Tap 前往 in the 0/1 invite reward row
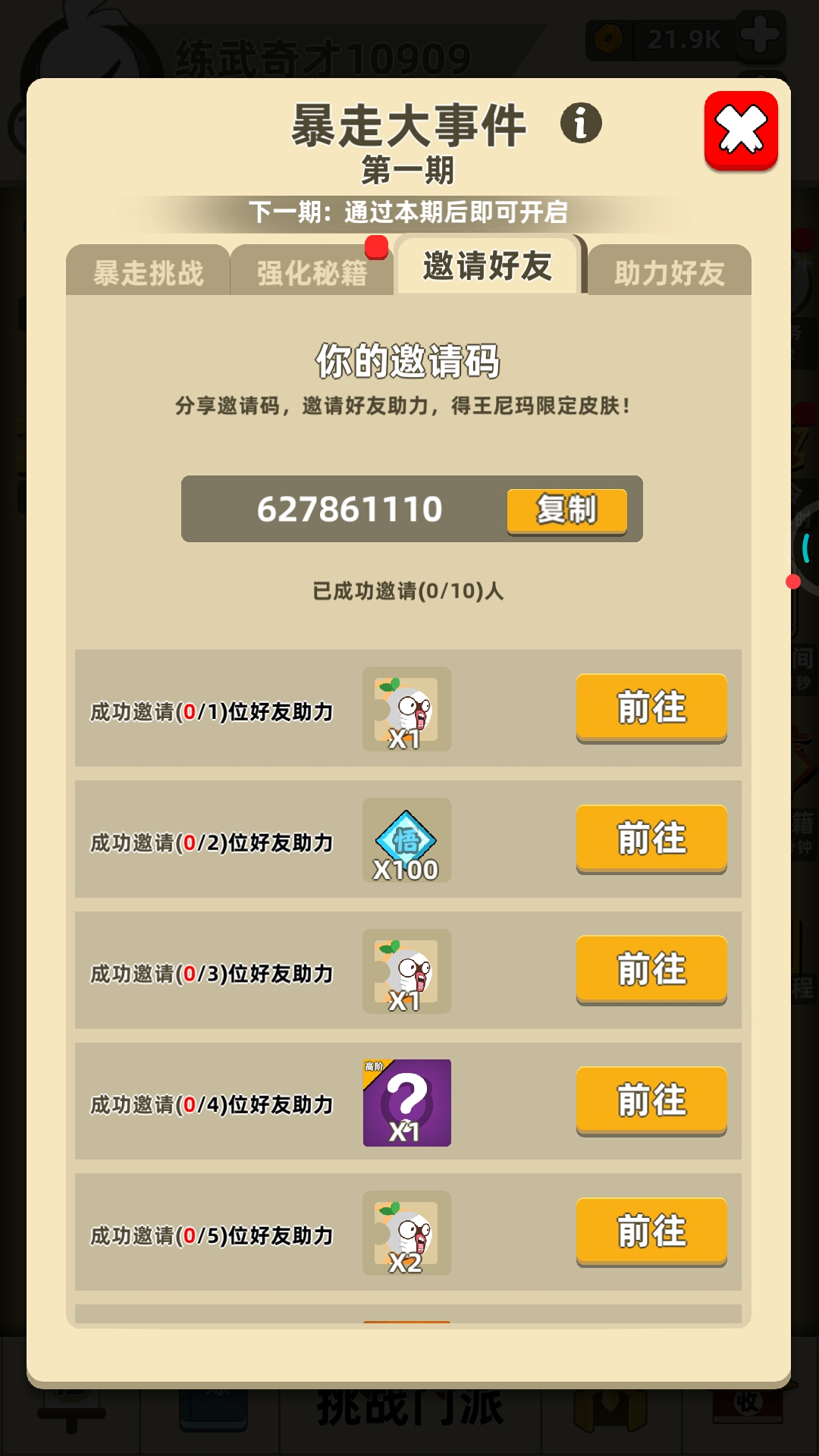 651,709
